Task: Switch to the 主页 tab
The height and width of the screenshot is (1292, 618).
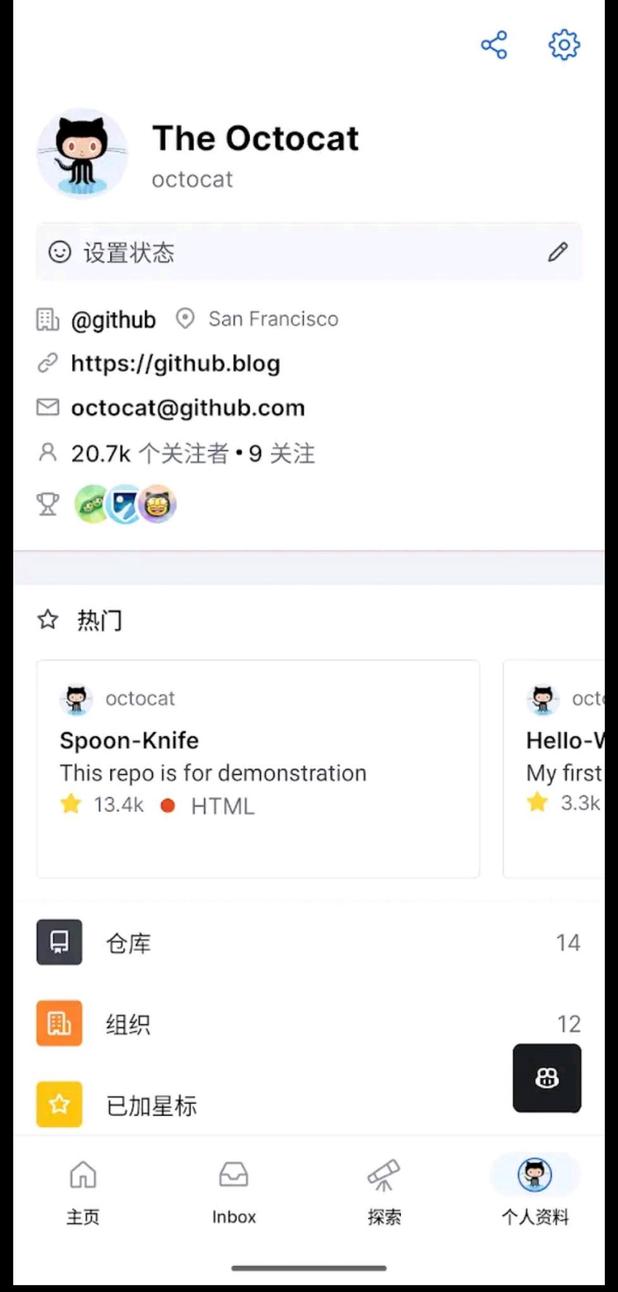Action: coord(83,1190)
